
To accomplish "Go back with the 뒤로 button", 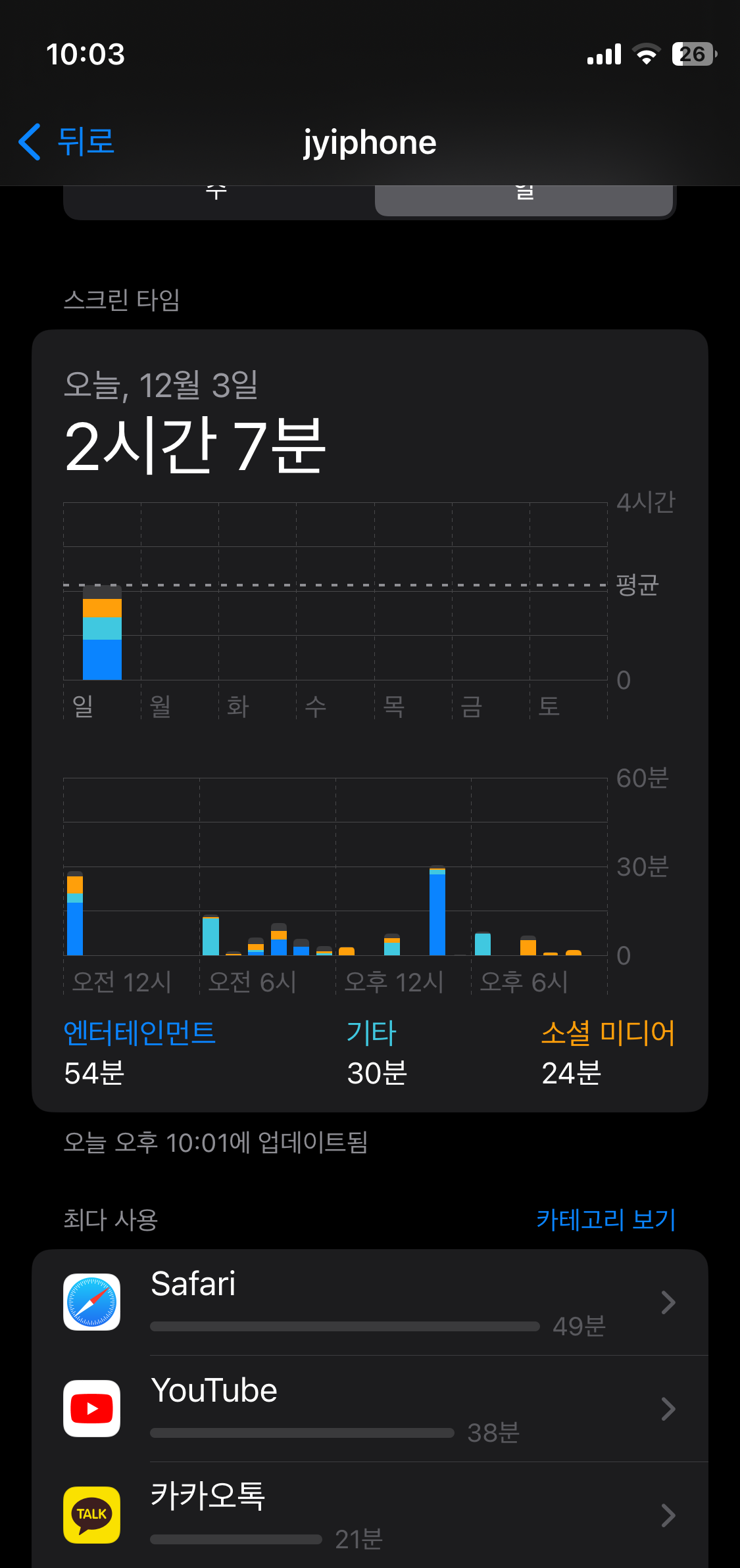I will click(66, 142).
